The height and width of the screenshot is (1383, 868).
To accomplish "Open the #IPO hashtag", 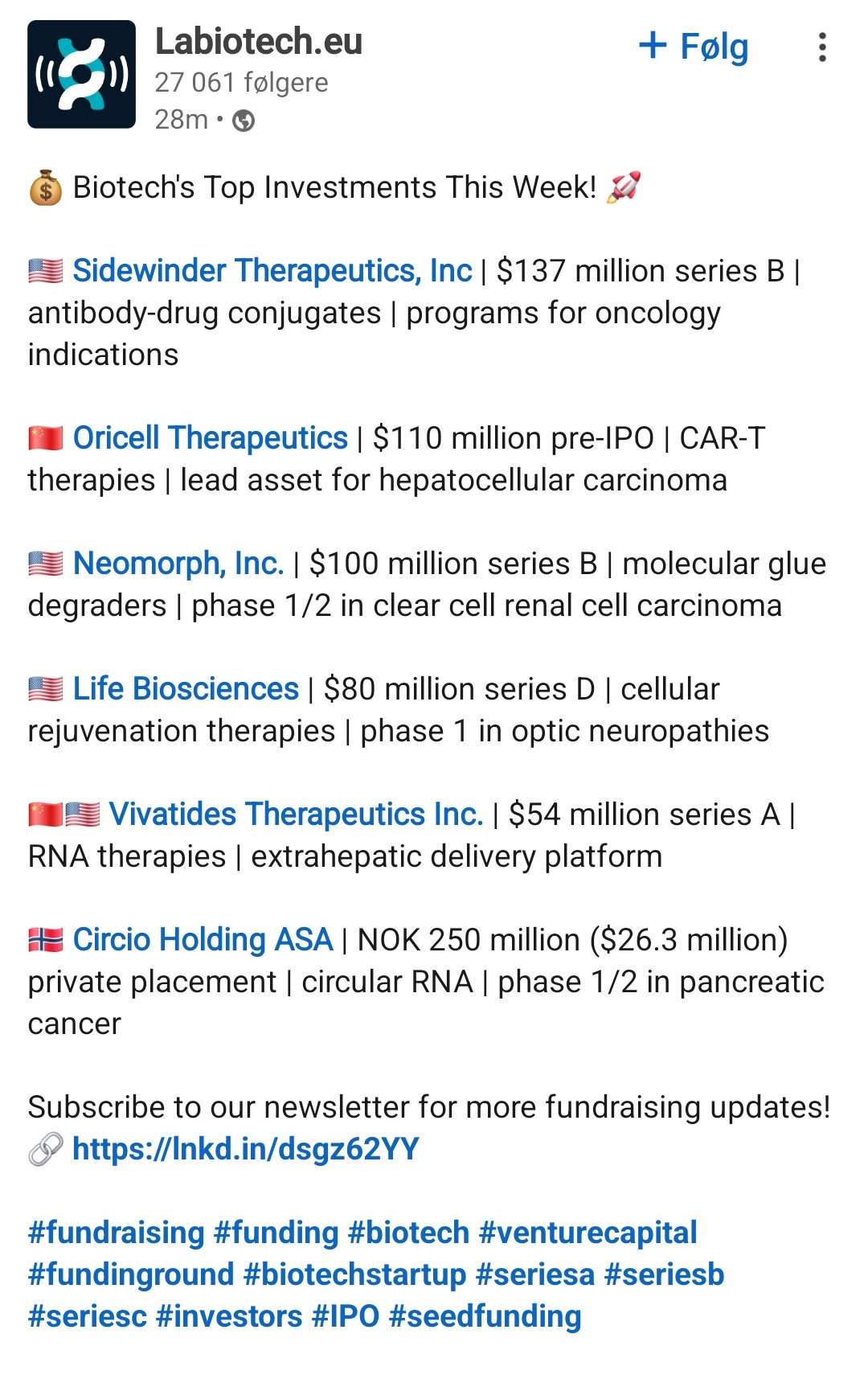I will (345, 1316).
